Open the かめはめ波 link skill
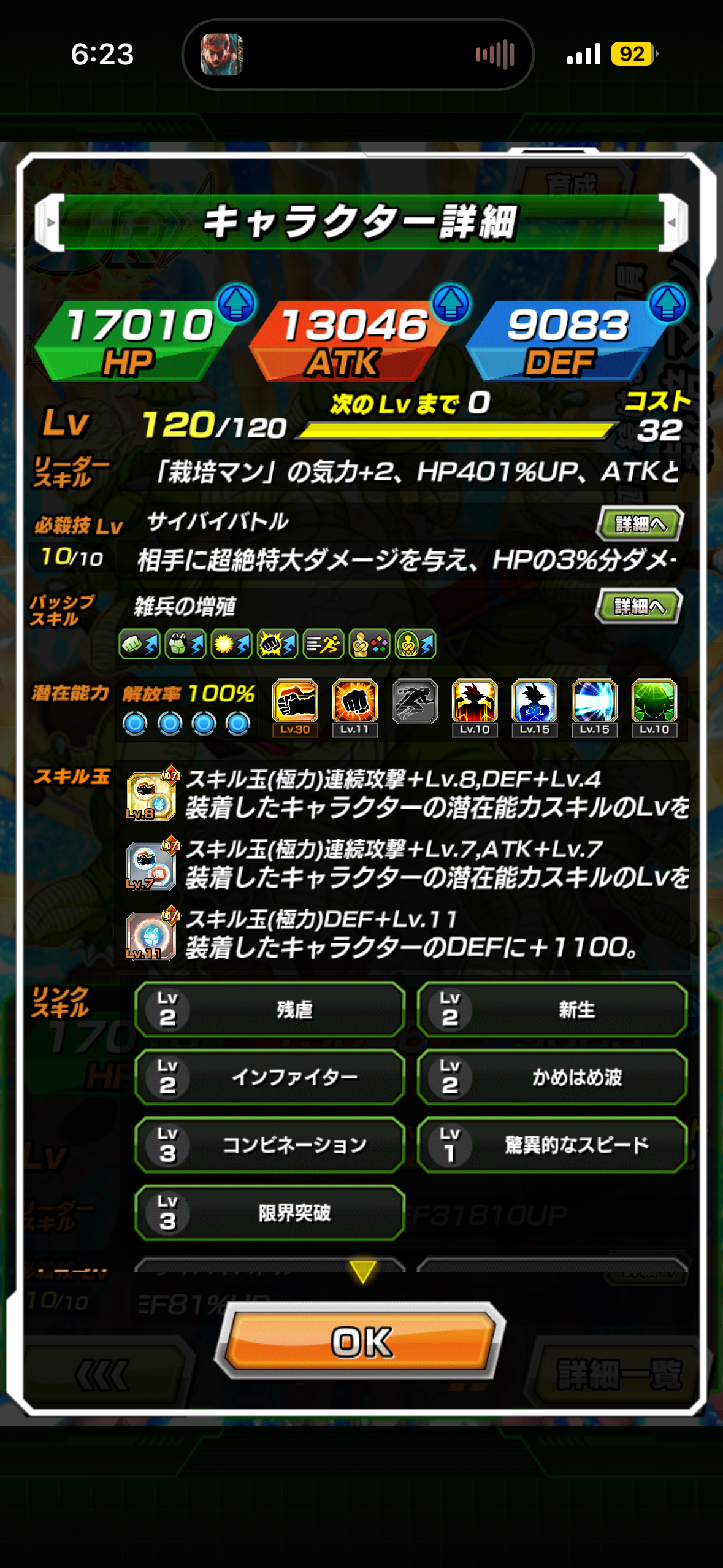This screenshot has height=1568, width=723. click(552, 1077)
